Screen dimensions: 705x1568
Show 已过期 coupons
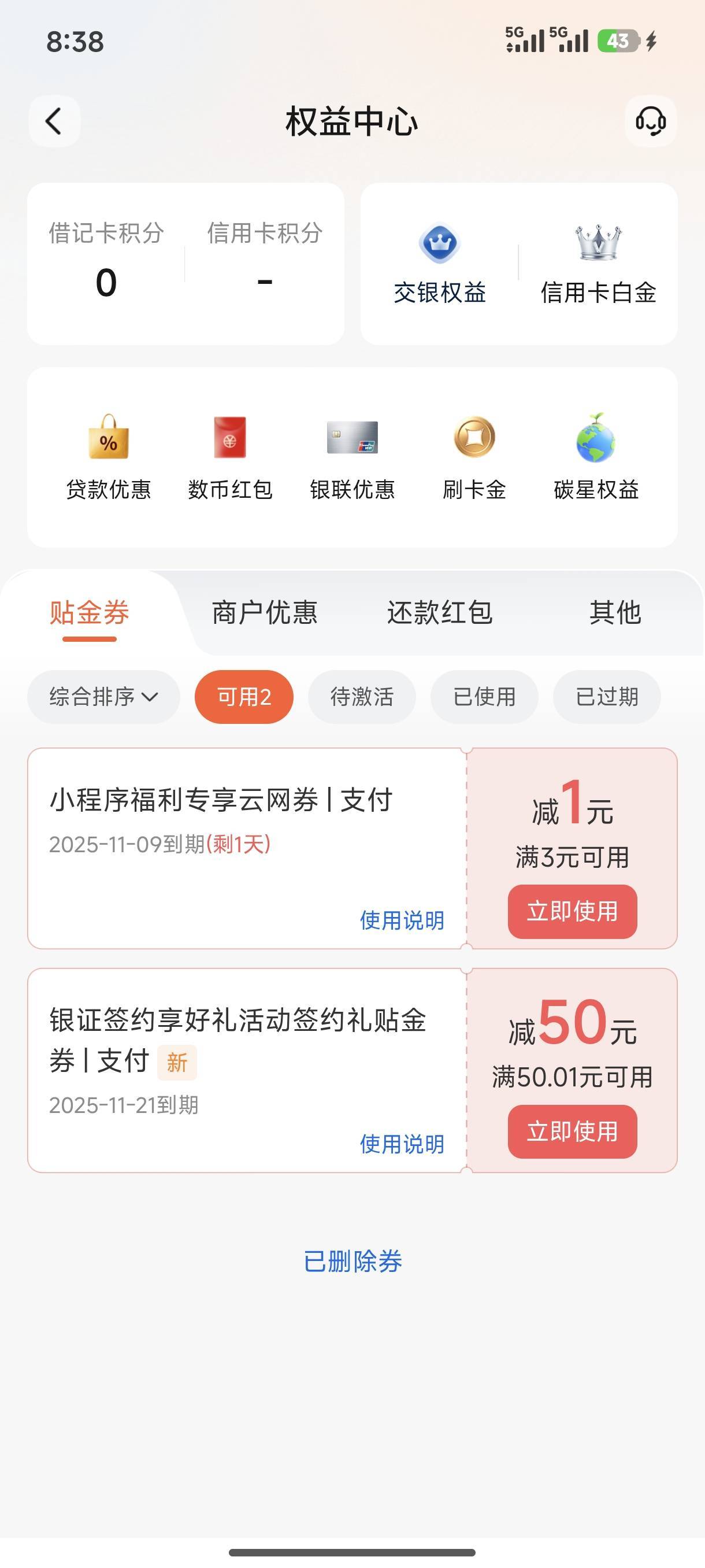point(606,697)
